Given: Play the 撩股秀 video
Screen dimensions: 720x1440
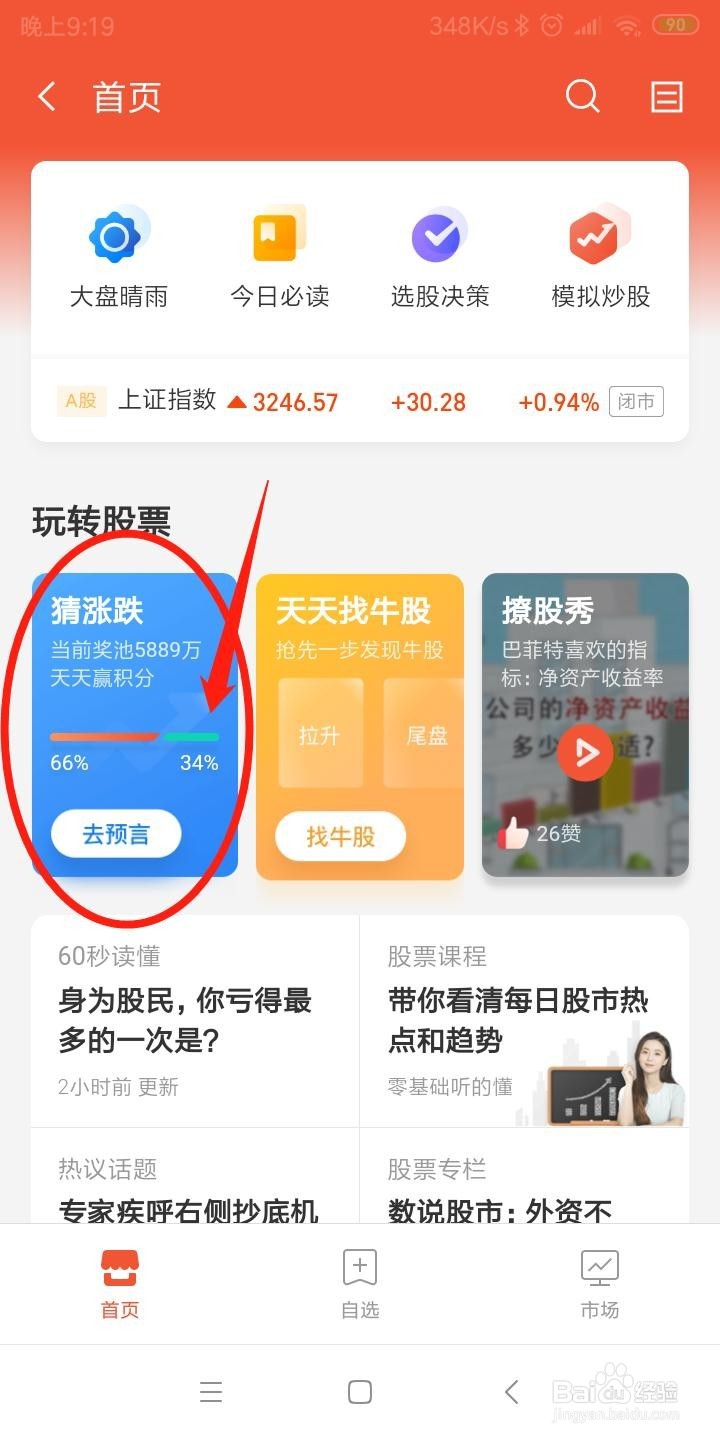Looking at the screenshot, I should coord(585,752).
